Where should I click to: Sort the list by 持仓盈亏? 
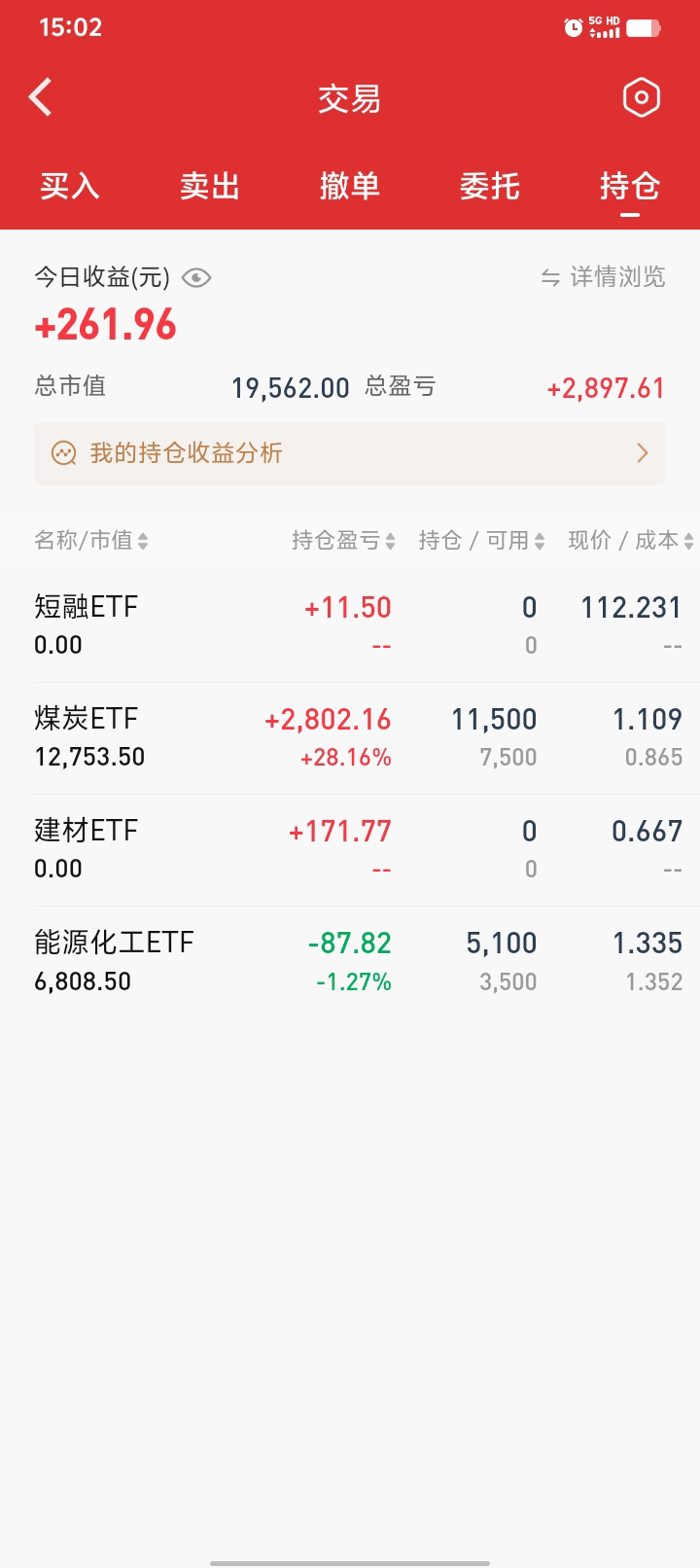coord(343,541)
